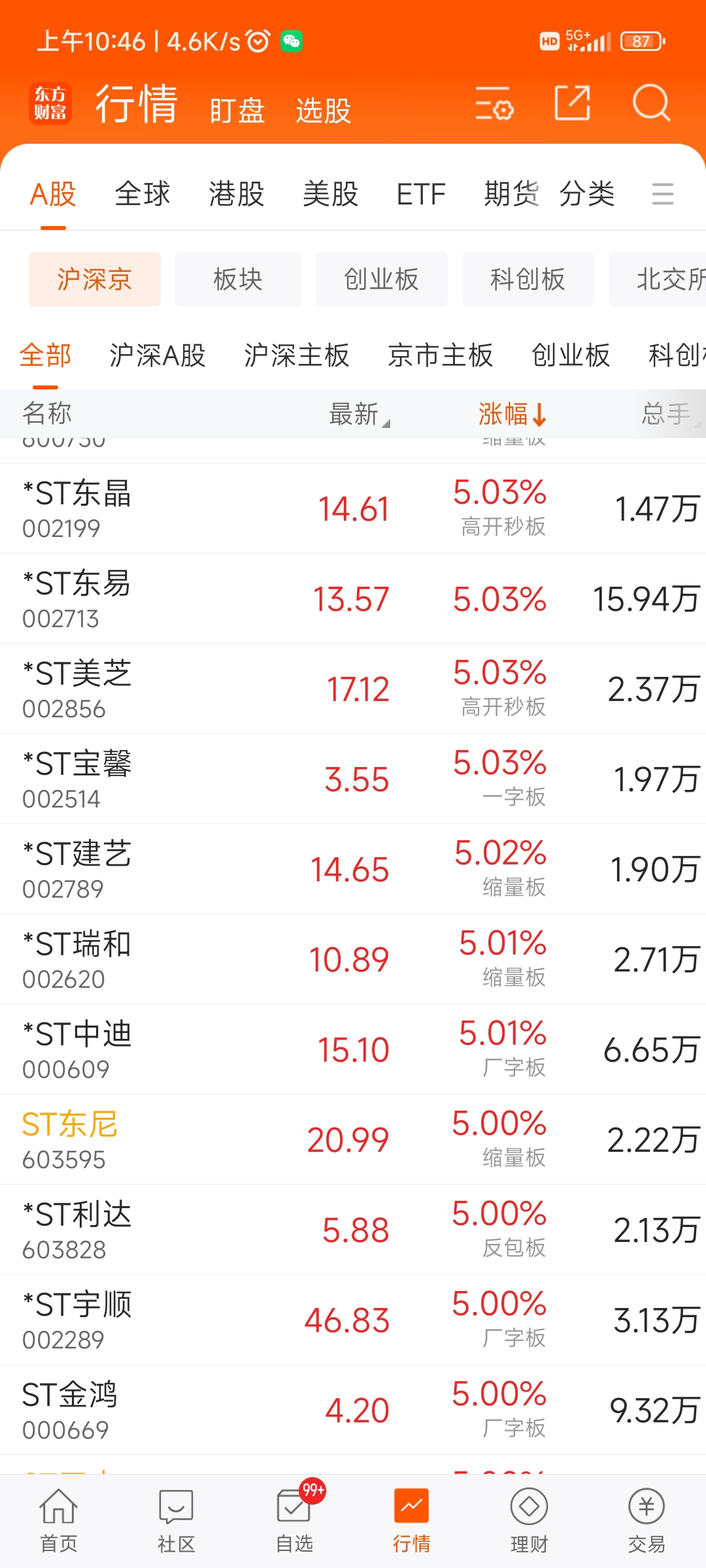
Task: Go to the 自选 bottom tab
Action: coord(294,1521)
